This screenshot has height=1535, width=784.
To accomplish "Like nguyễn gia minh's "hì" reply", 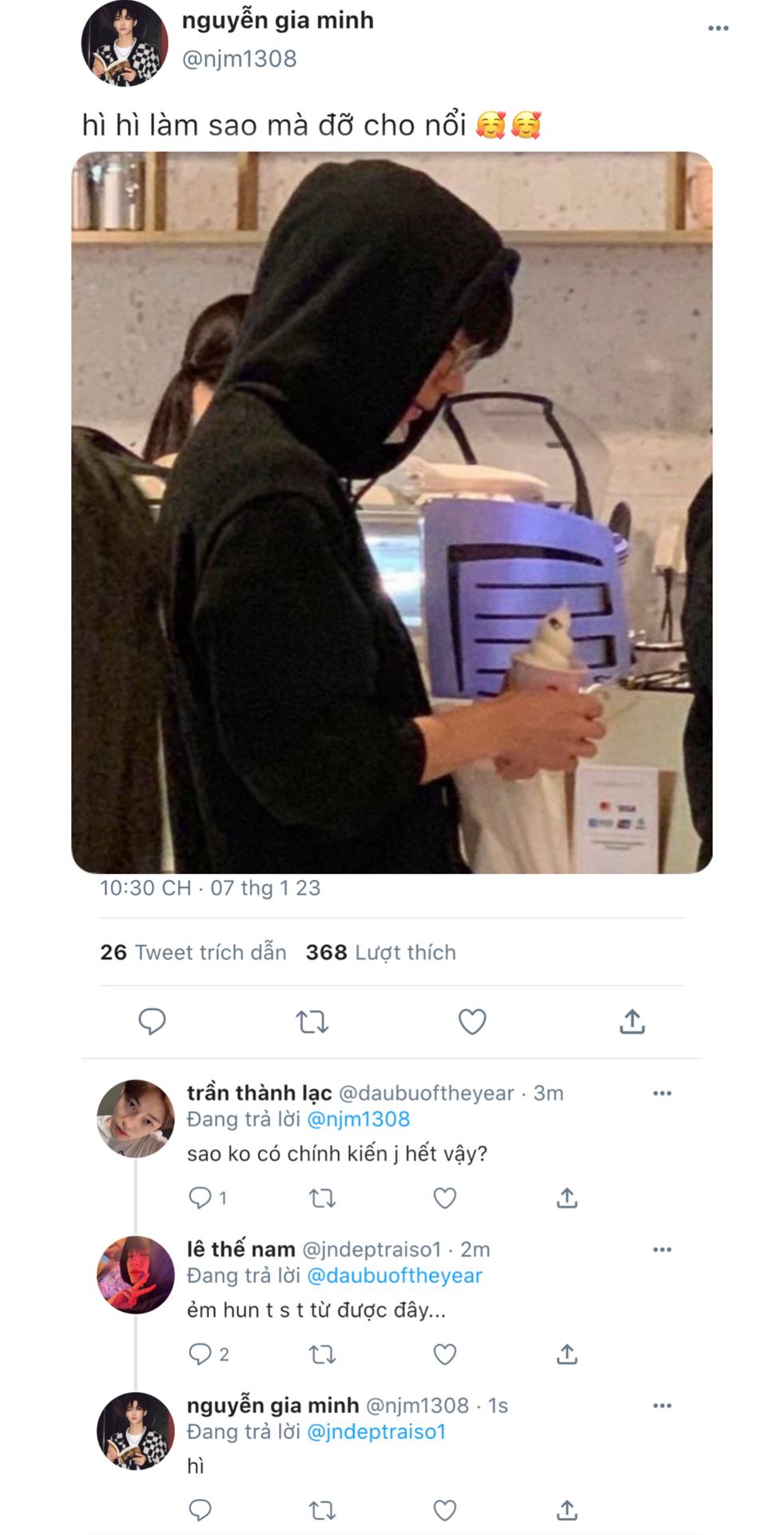I will [x=445, y=1509].
